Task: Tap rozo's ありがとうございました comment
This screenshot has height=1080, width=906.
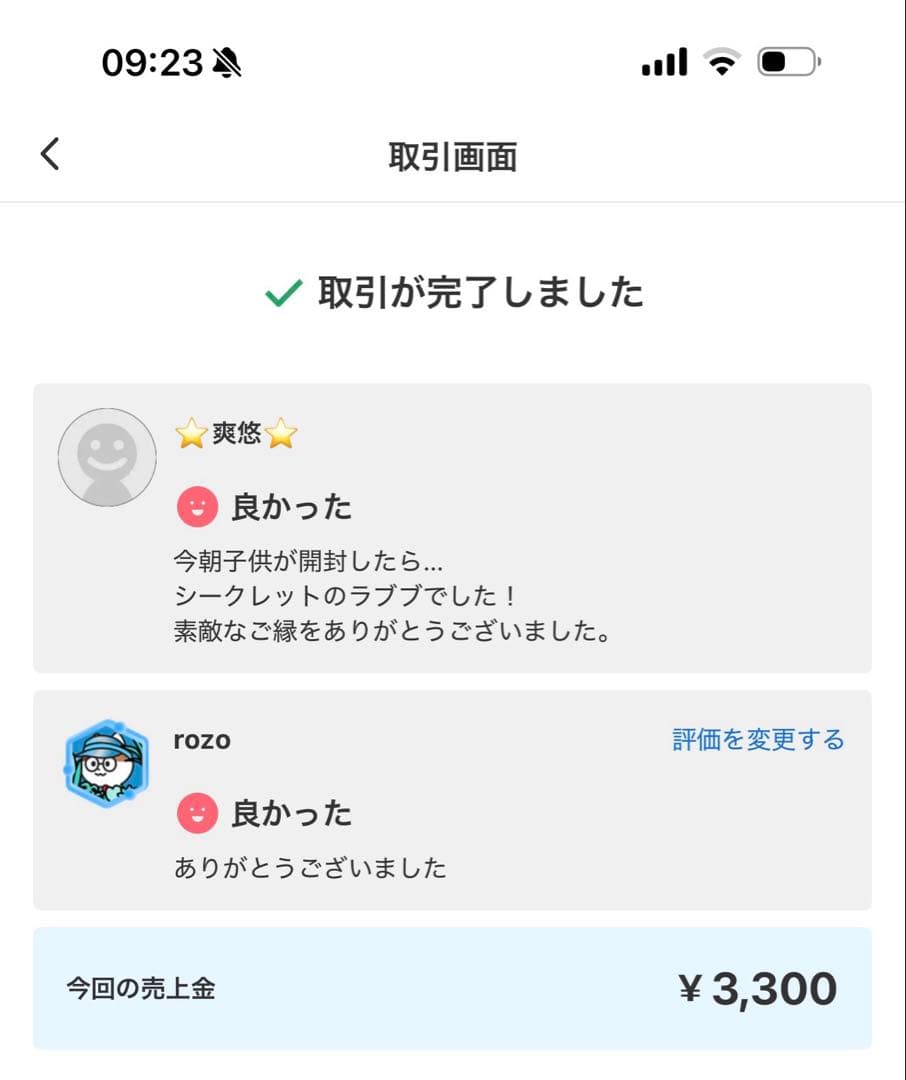Action: tap(312, 869)
